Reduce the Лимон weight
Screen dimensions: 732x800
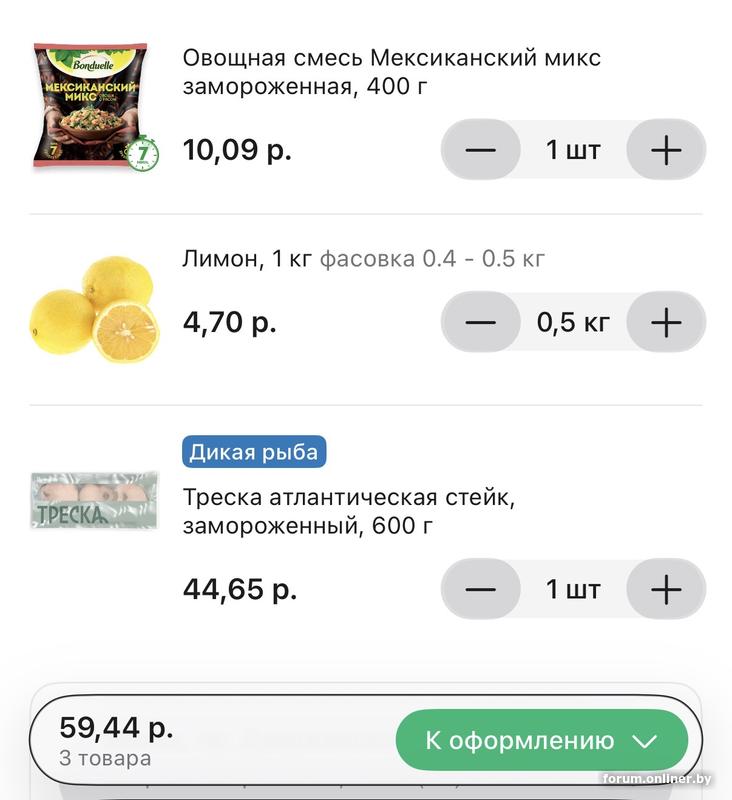pos(481,322)
